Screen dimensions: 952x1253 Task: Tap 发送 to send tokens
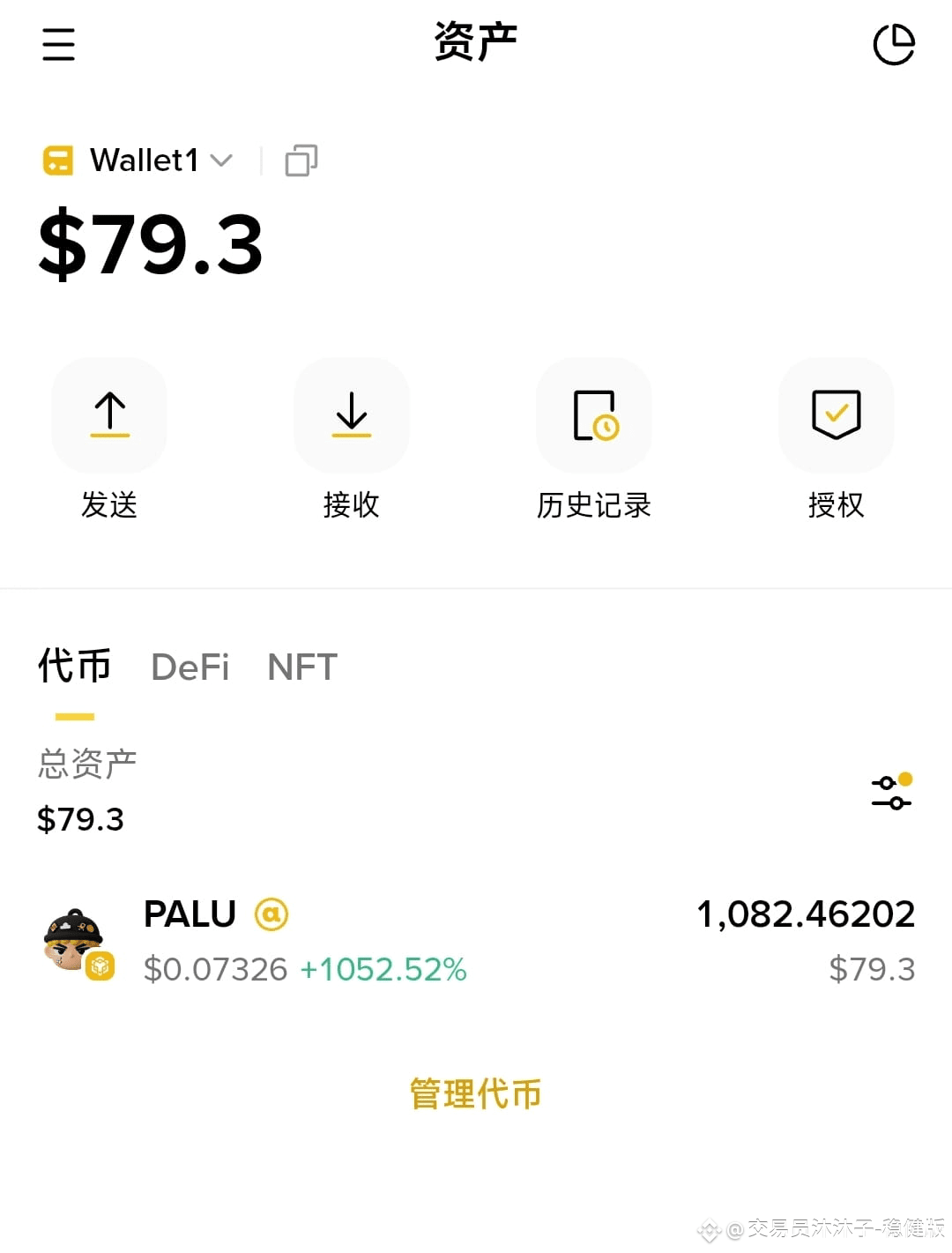(x=109, y=415)
